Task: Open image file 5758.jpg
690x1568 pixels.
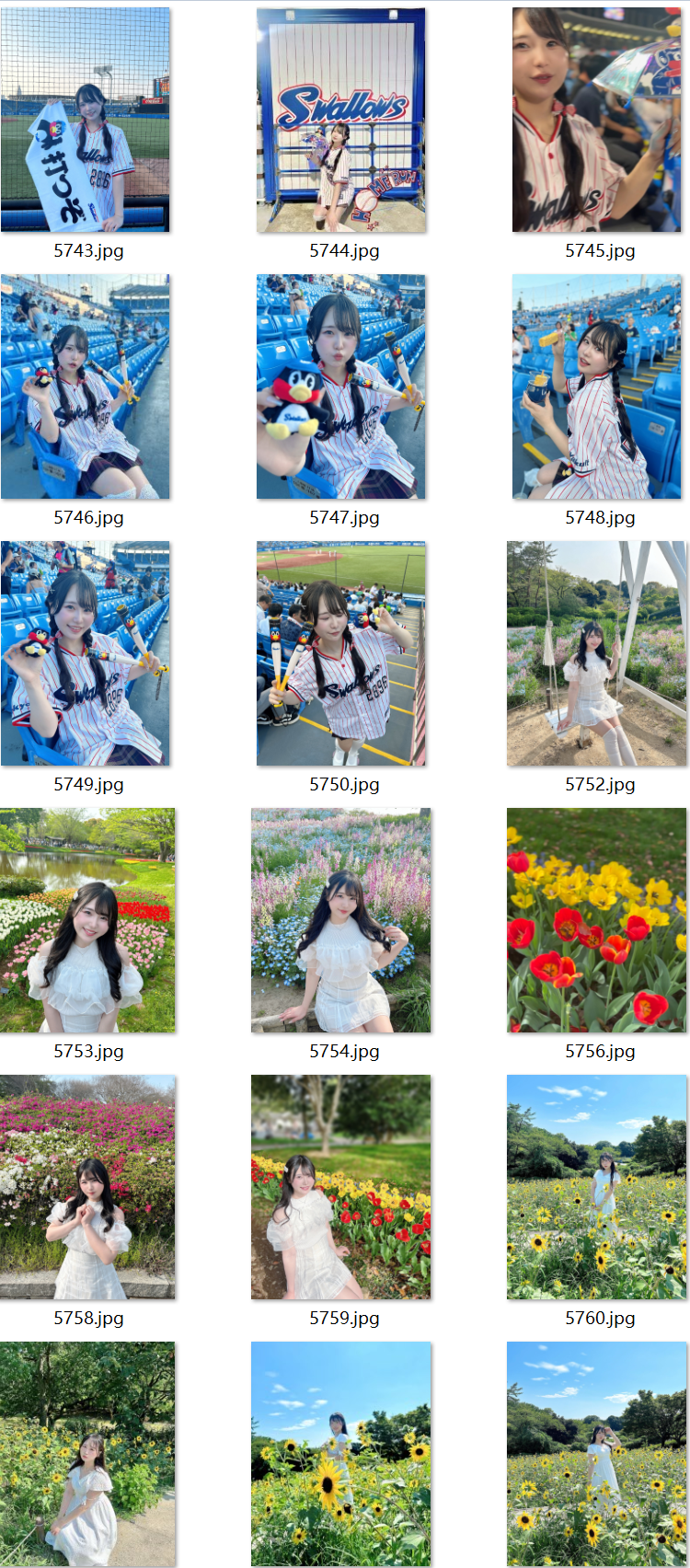Action: (87, 1187)
